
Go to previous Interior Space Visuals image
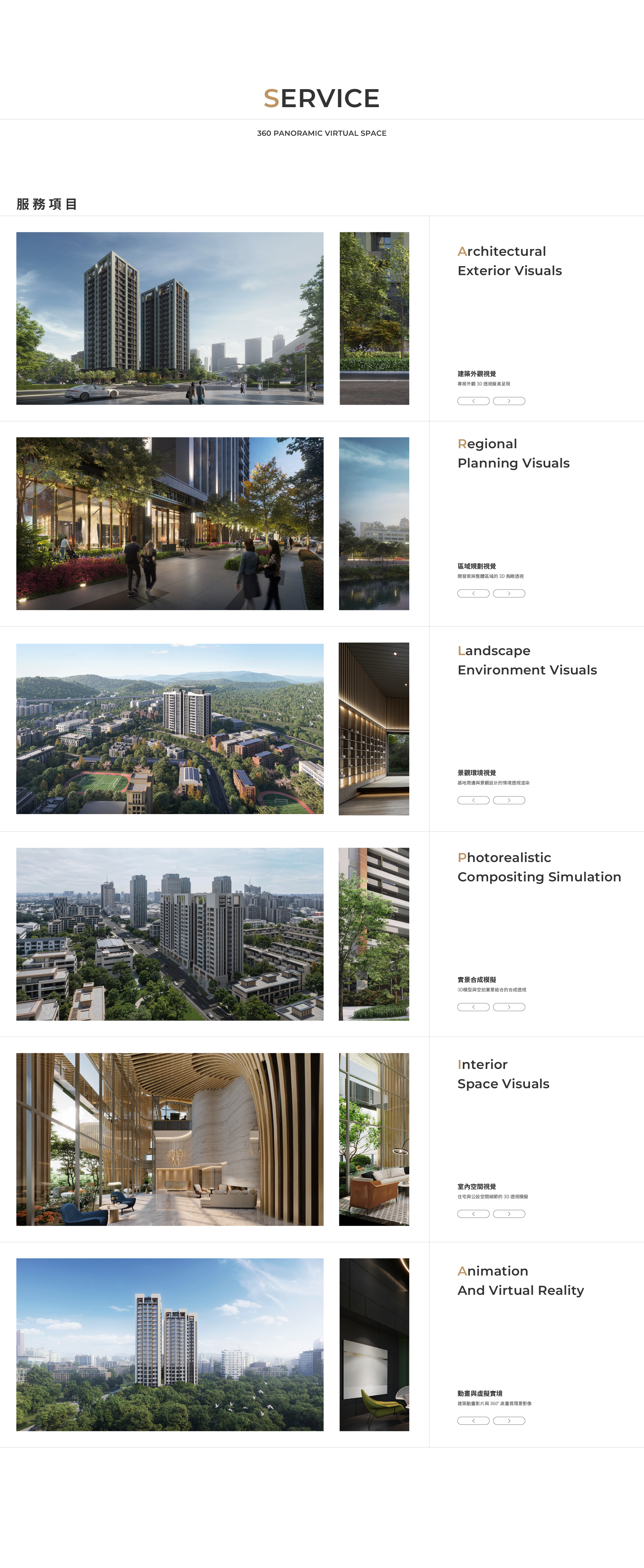click(x=473, y=1214)
